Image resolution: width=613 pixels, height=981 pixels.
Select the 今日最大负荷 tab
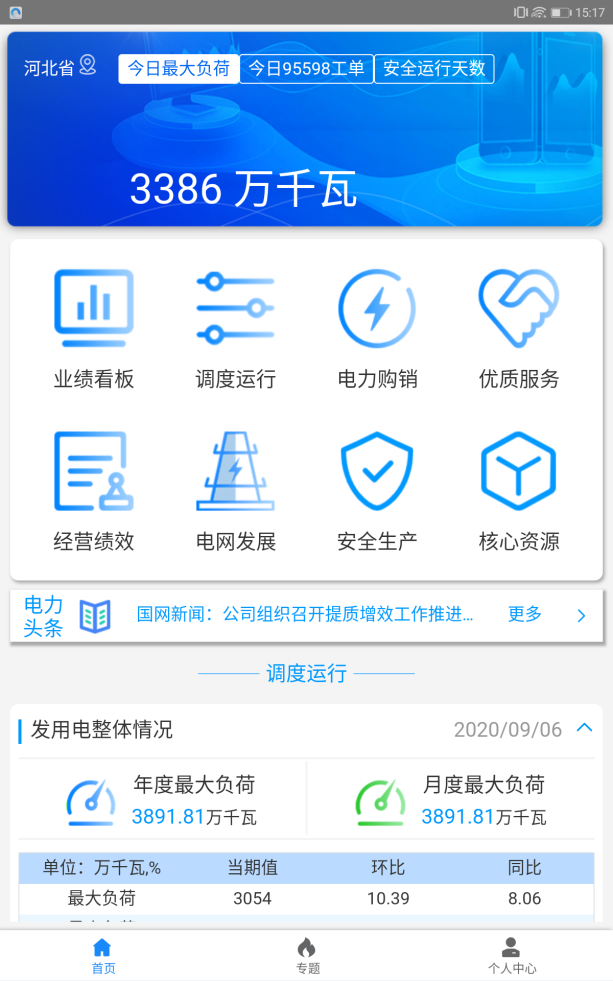(179, 69)
